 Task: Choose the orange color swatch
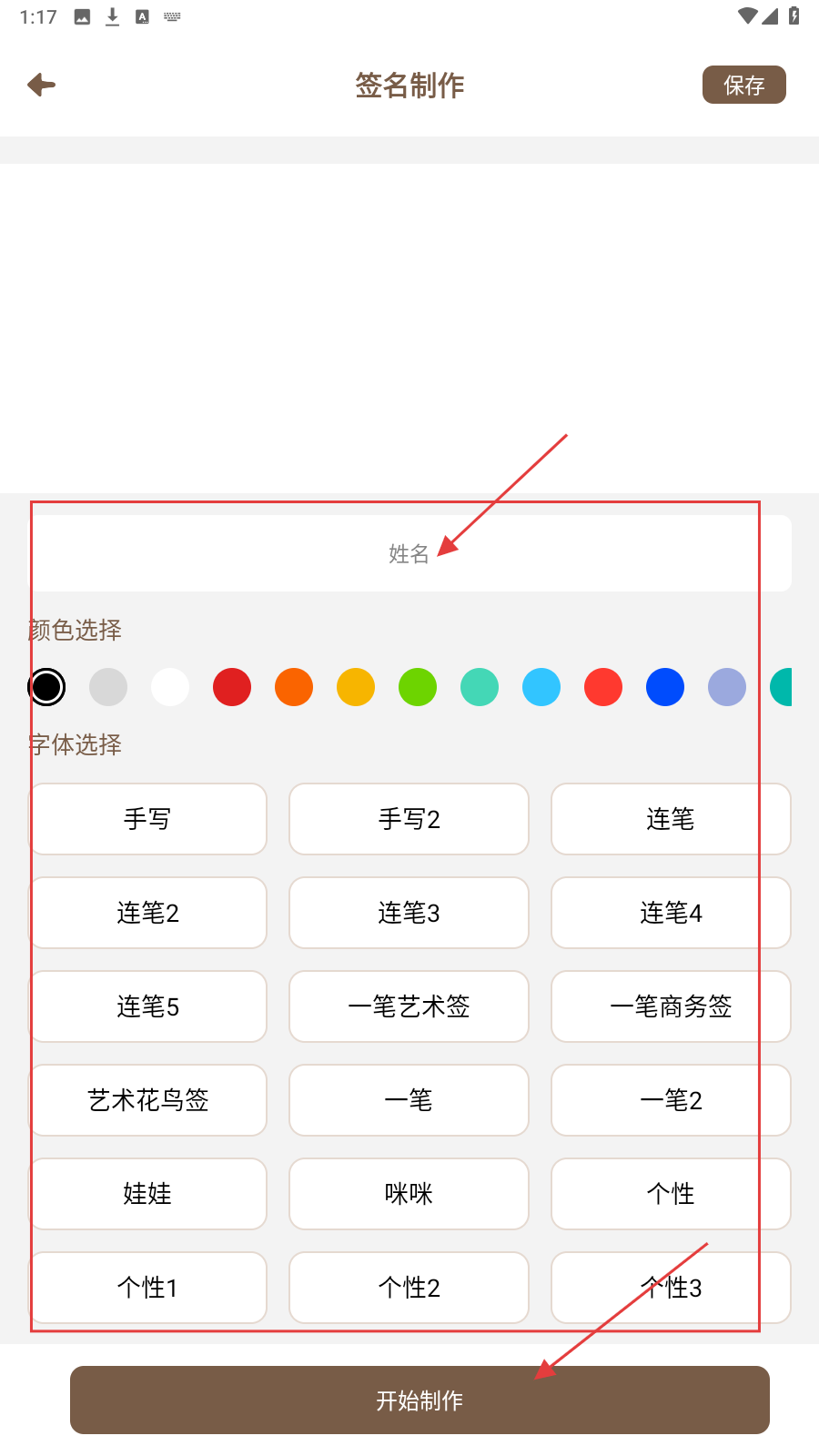coord(294,687)
